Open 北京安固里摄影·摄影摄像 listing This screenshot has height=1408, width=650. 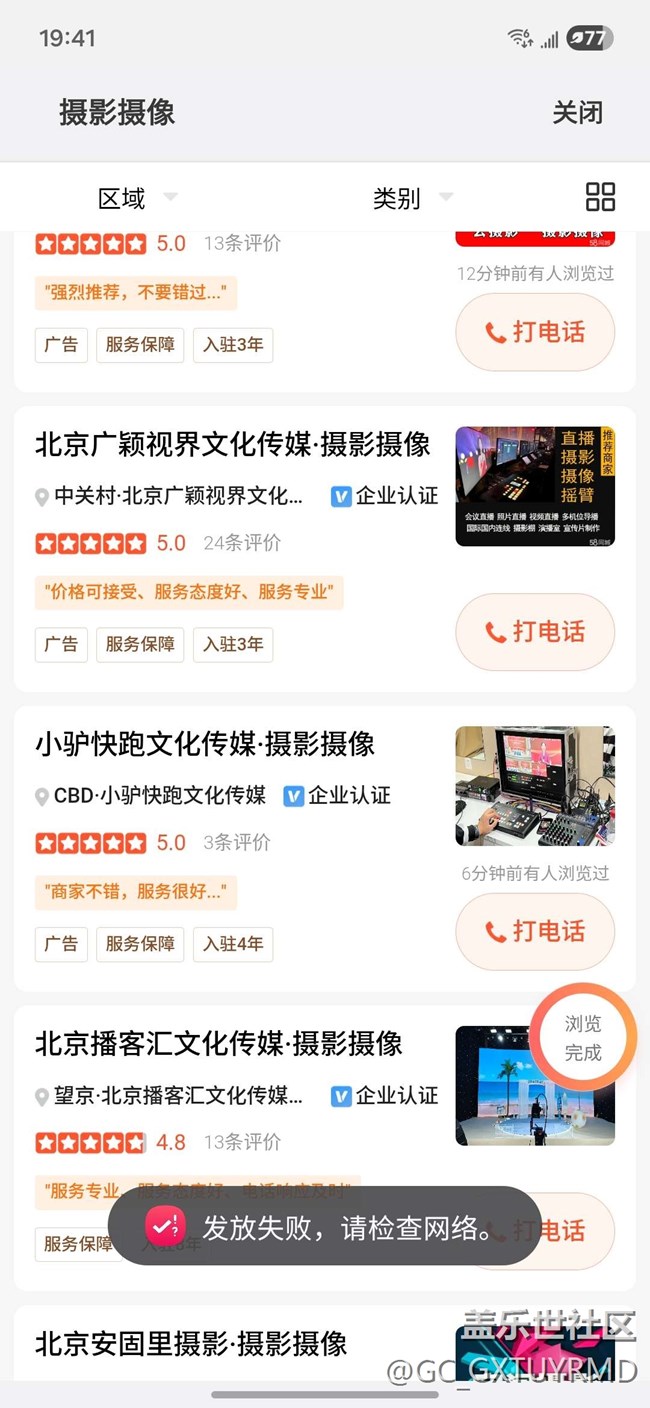(191, 1343)
